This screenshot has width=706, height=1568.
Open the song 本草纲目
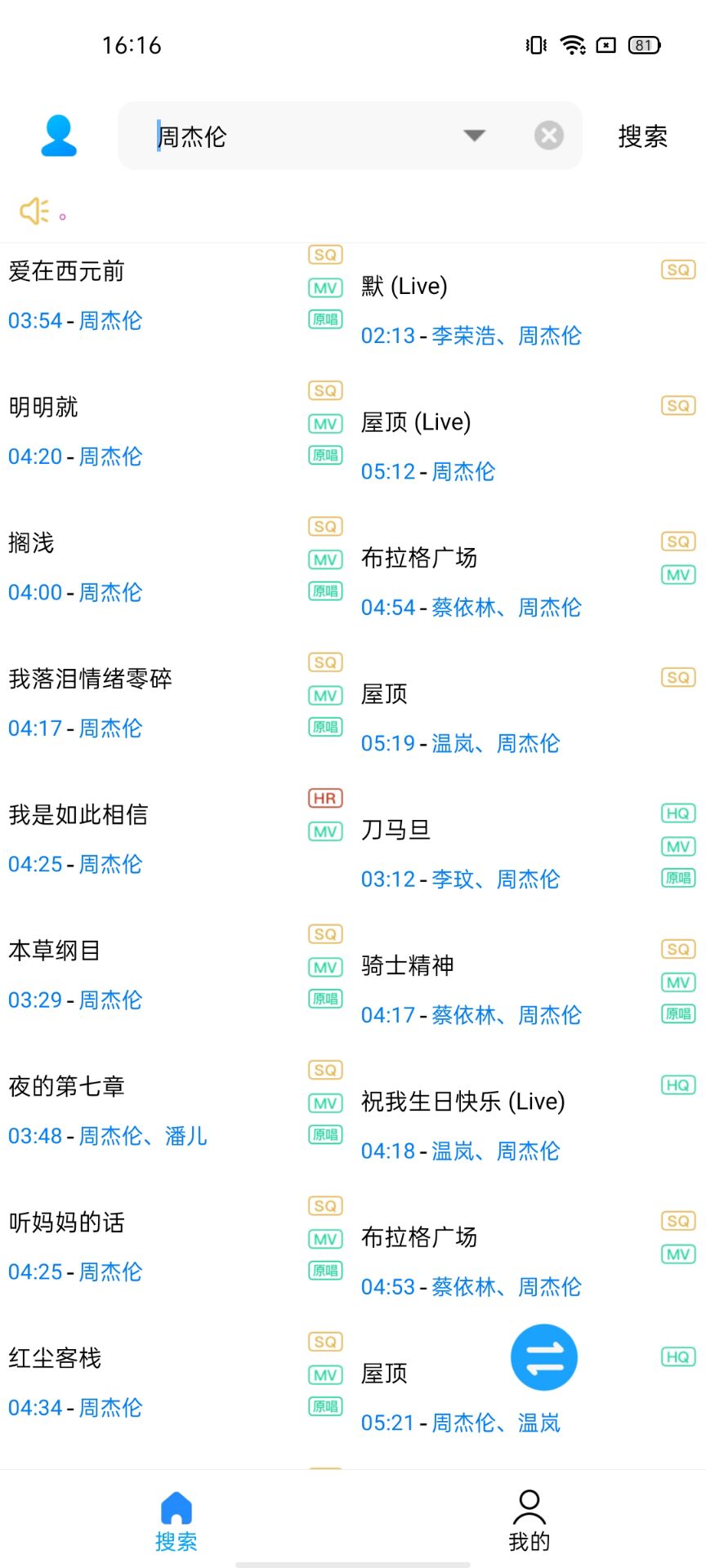[x=176, y=975]
